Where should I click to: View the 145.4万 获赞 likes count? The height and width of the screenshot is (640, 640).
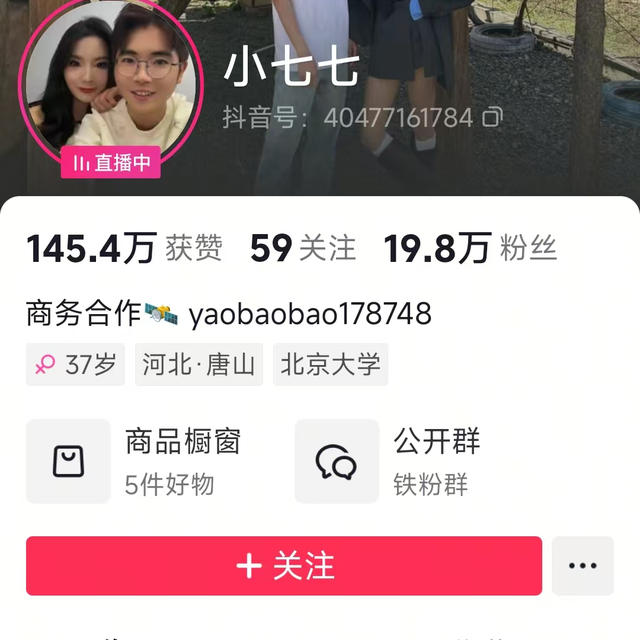point(124,248)
